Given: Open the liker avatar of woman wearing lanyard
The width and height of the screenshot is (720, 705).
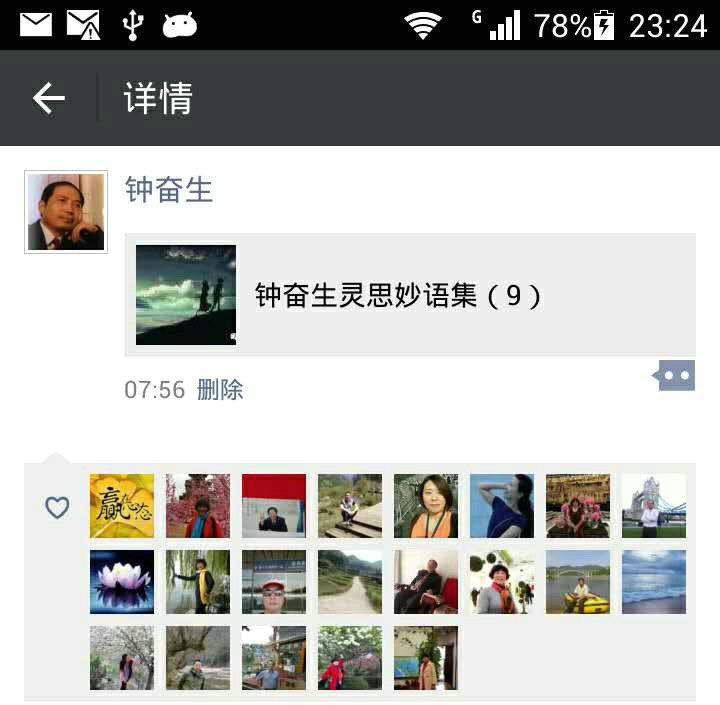Looking at the screenshot, I should click(x=426, y=506).
